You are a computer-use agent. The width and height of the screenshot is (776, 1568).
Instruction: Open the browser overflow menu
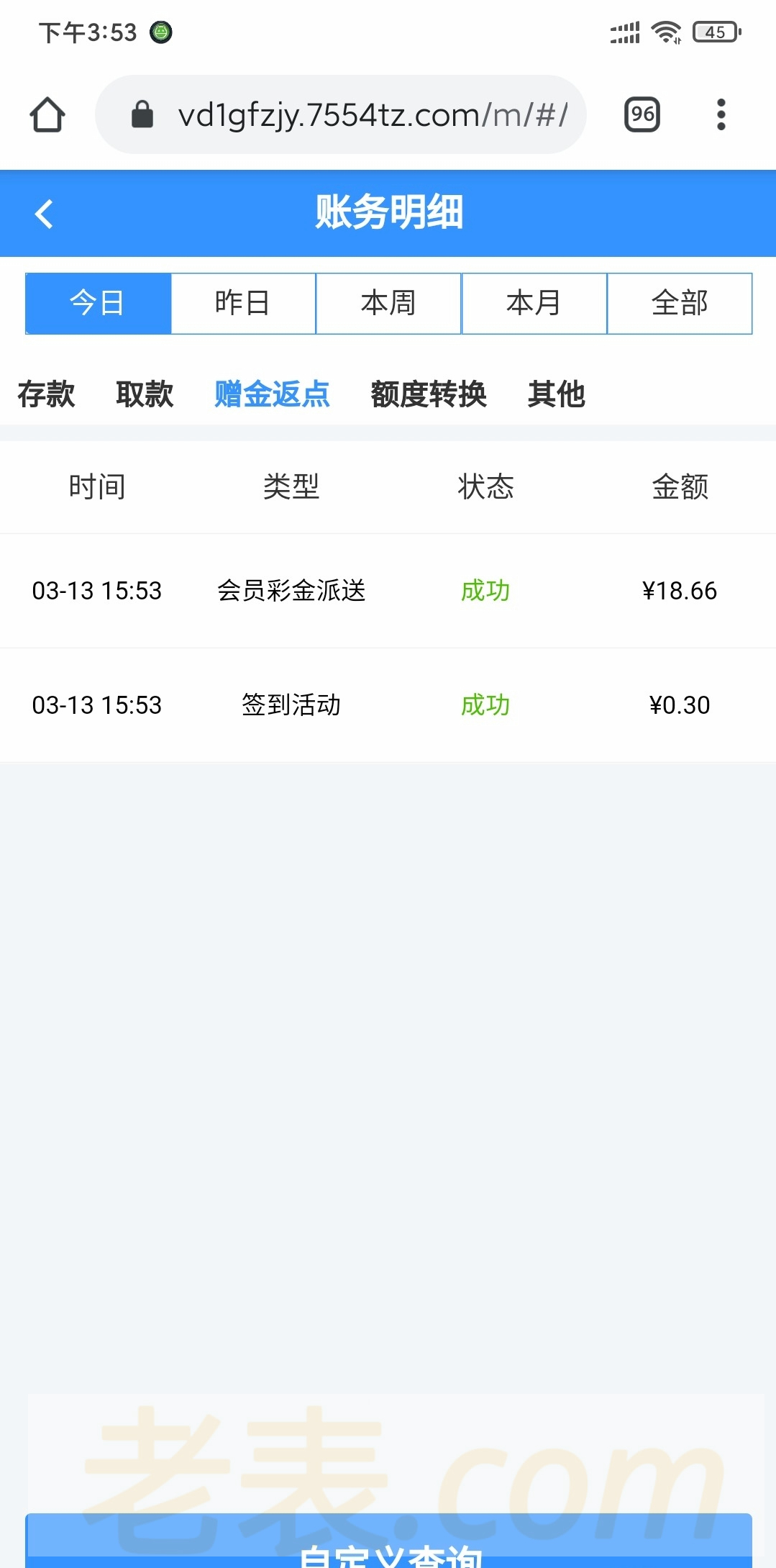tap(721, 115)
